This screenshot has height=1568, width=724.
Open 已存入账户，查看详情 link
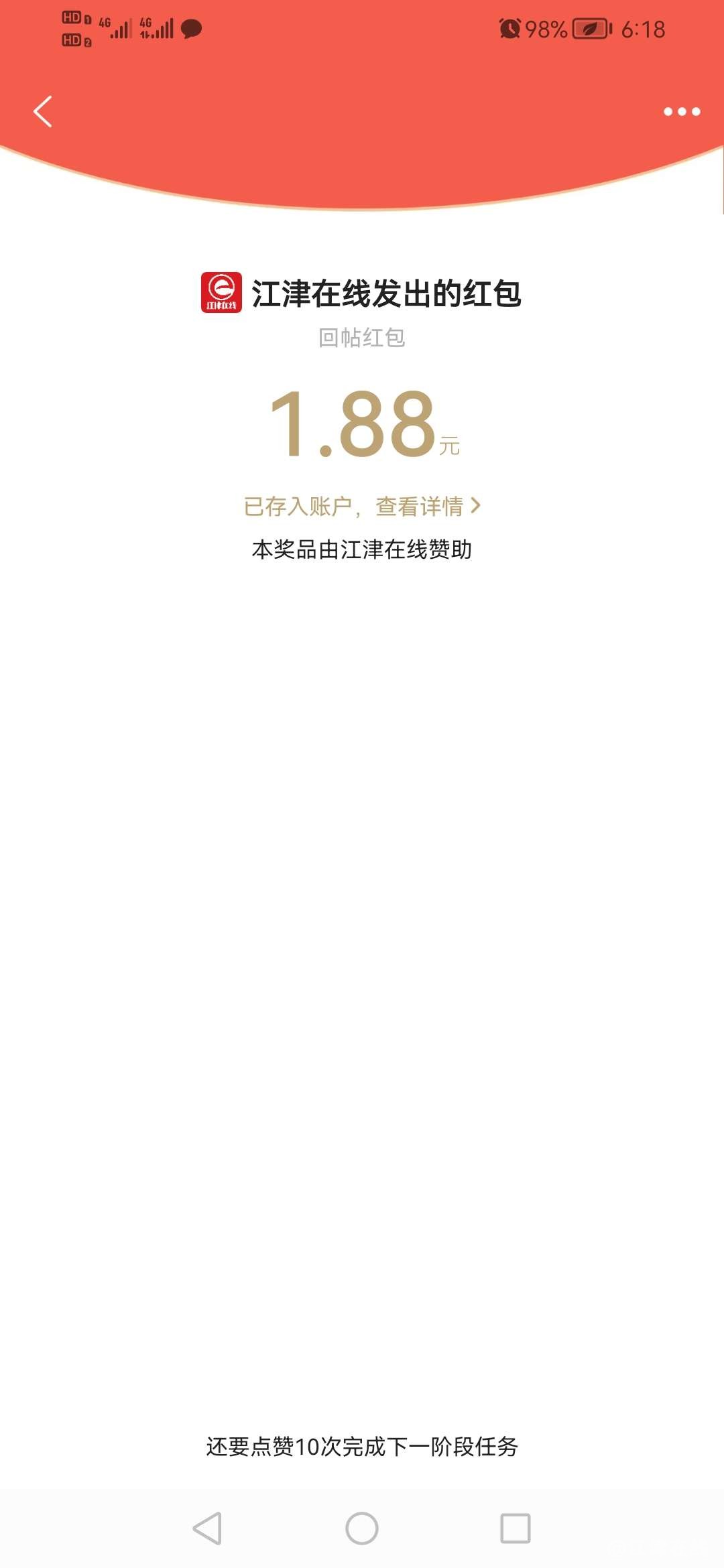[362, 506]
